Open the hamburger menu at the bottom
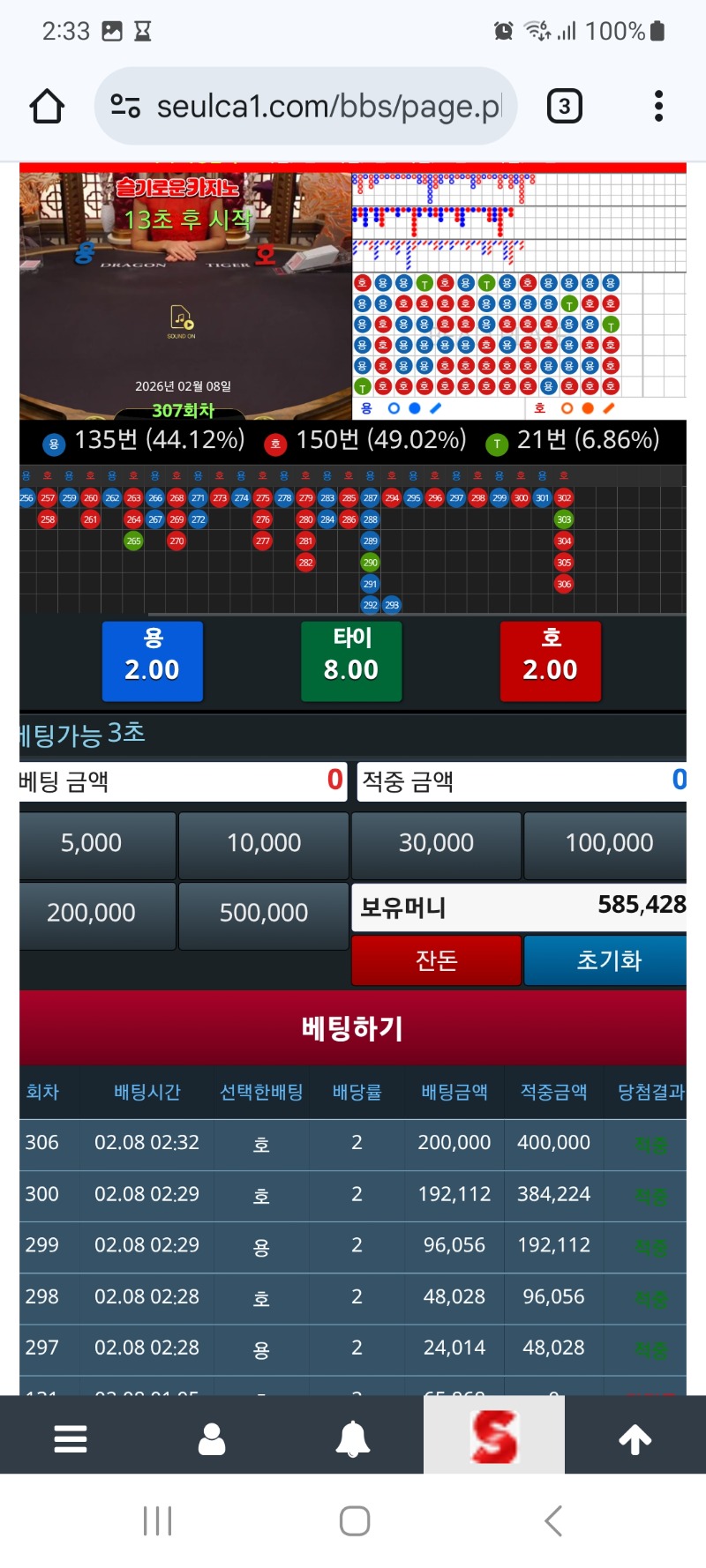706x1568 pixels. pos(71,1438)
